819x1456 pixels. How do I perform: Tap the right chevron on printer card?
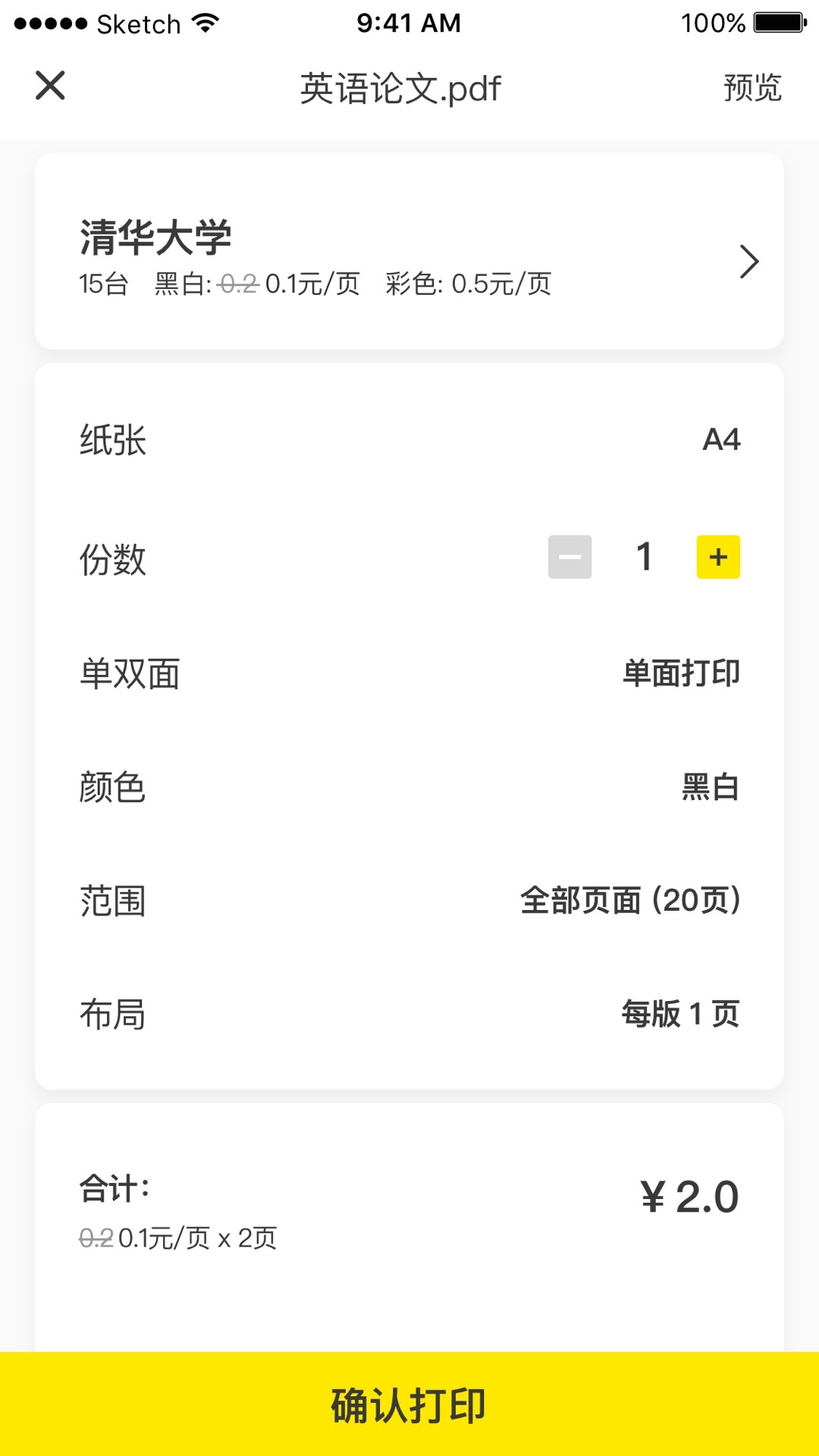(x=749, y=261)
